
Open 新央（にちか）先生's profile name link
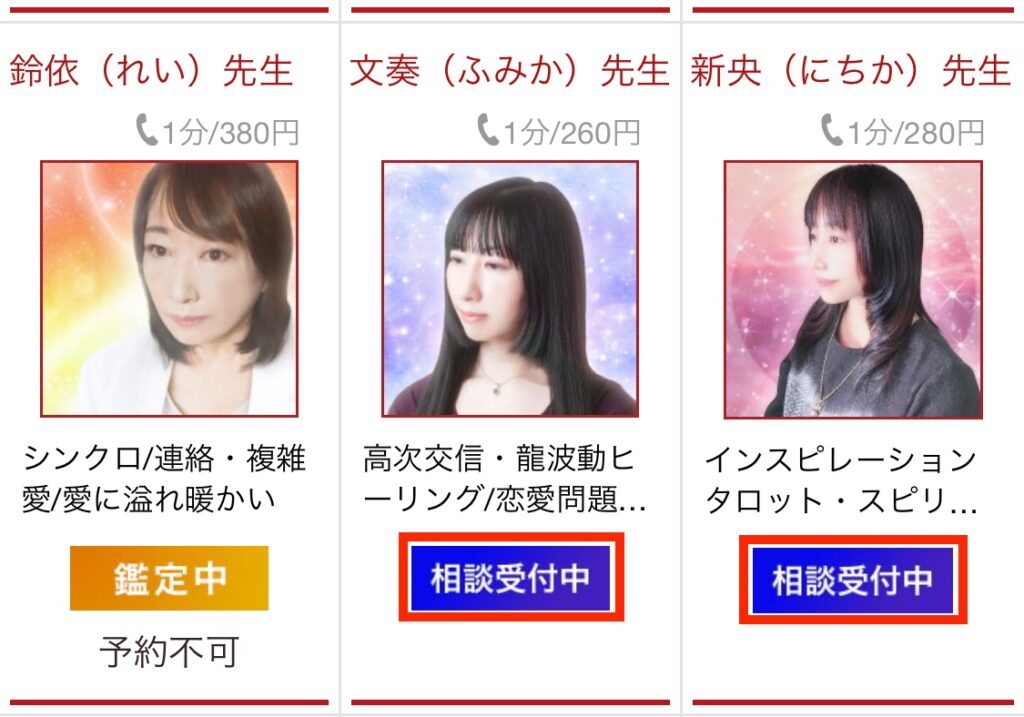(x=851, y=72)
